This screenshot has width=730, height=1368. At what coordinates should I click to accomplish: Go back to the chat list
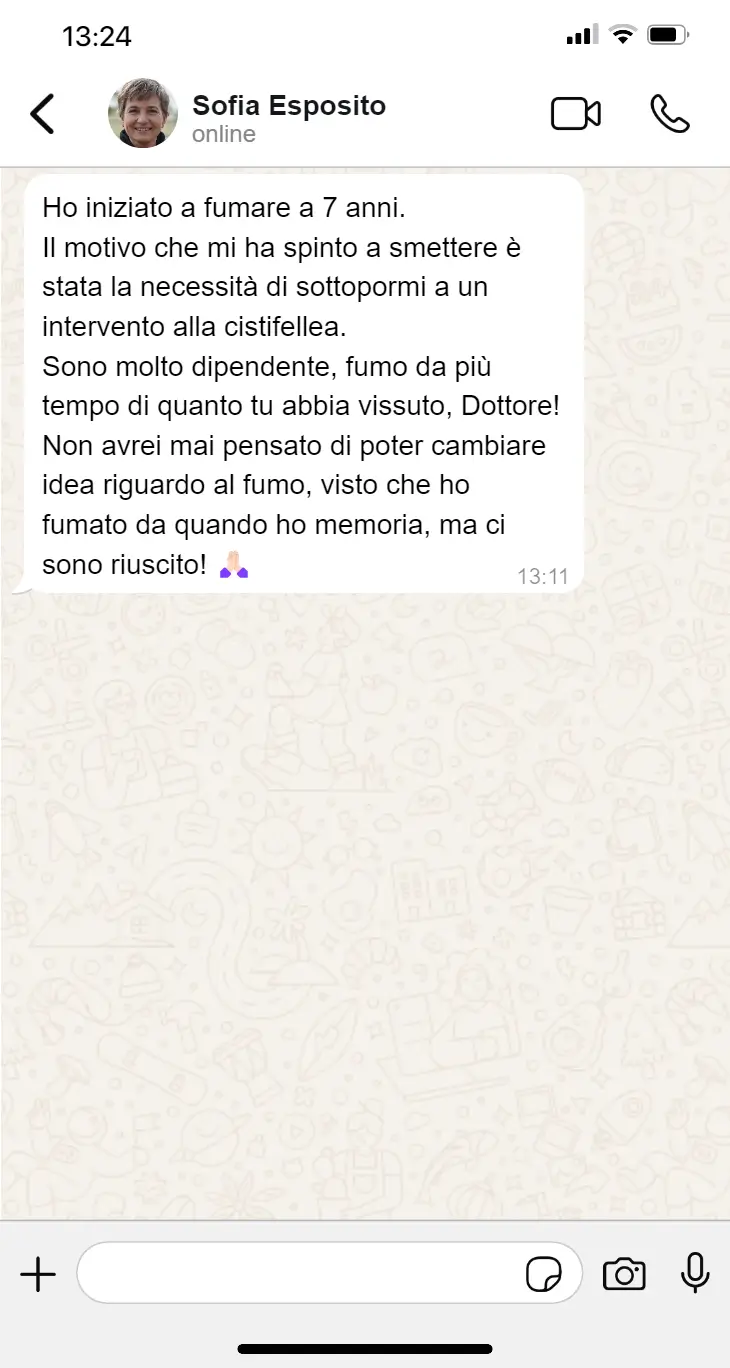point(42,115)
